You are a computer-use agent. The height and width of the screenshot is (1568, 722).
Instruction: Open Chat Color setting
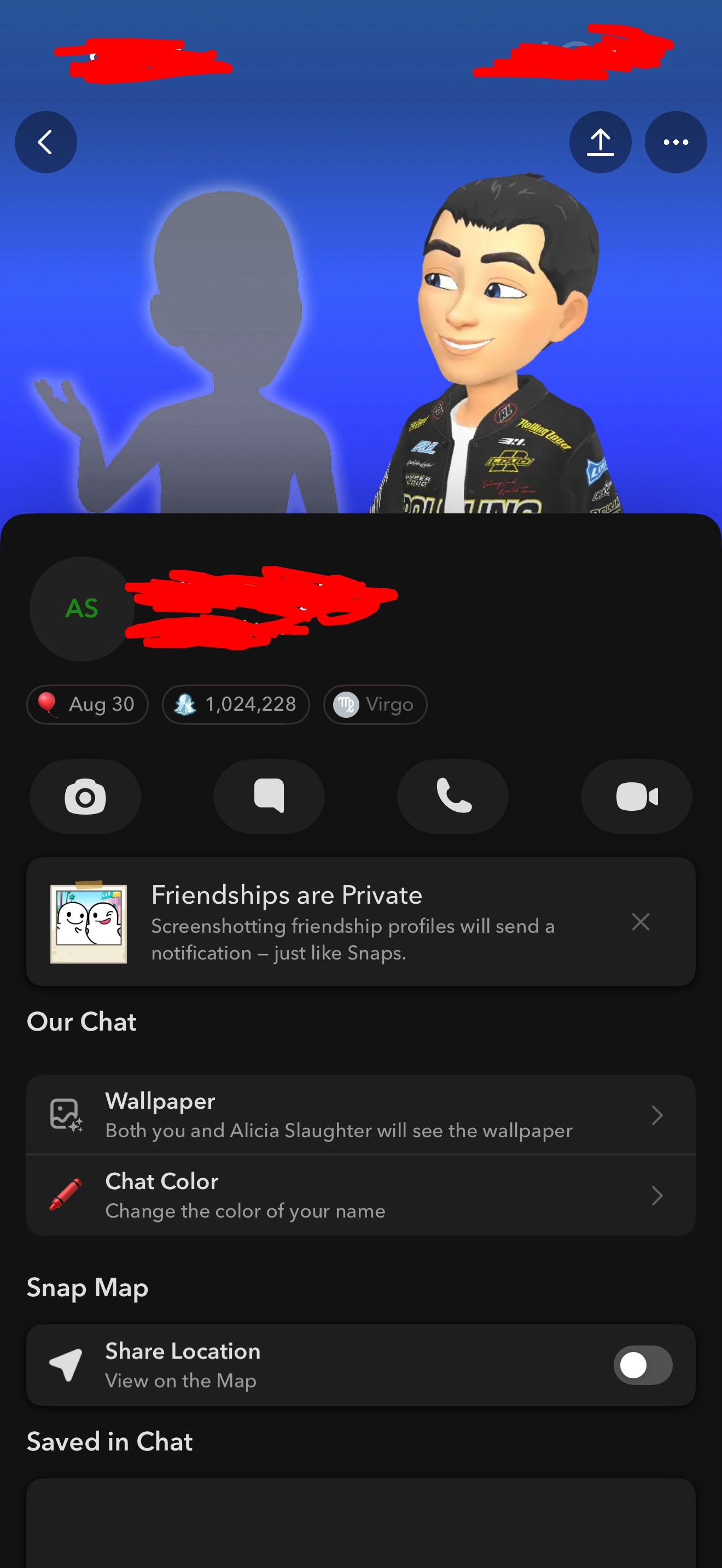[360, 1195]
